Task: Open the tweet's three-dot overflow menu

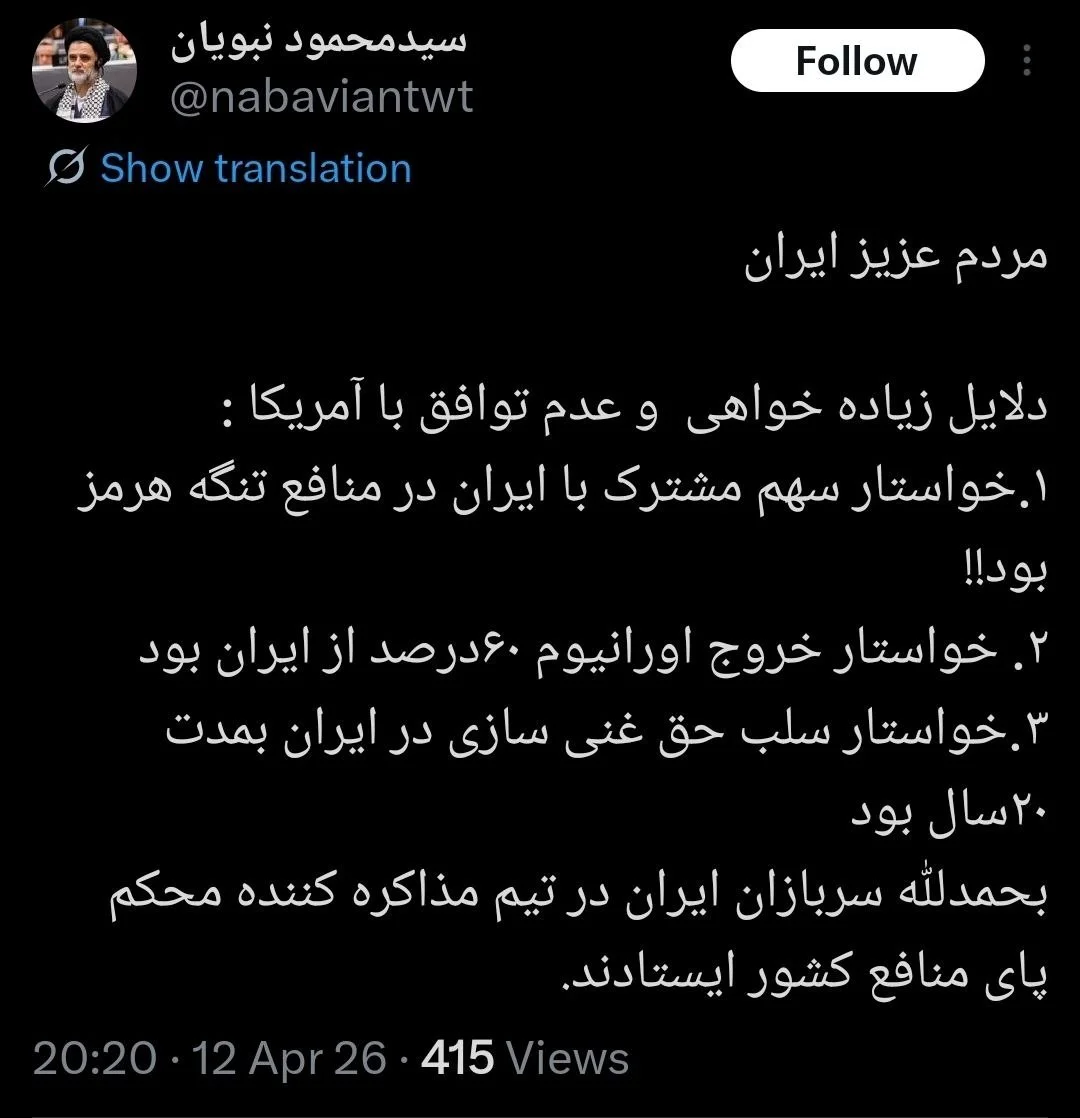Action: [x=1027, y=62]
